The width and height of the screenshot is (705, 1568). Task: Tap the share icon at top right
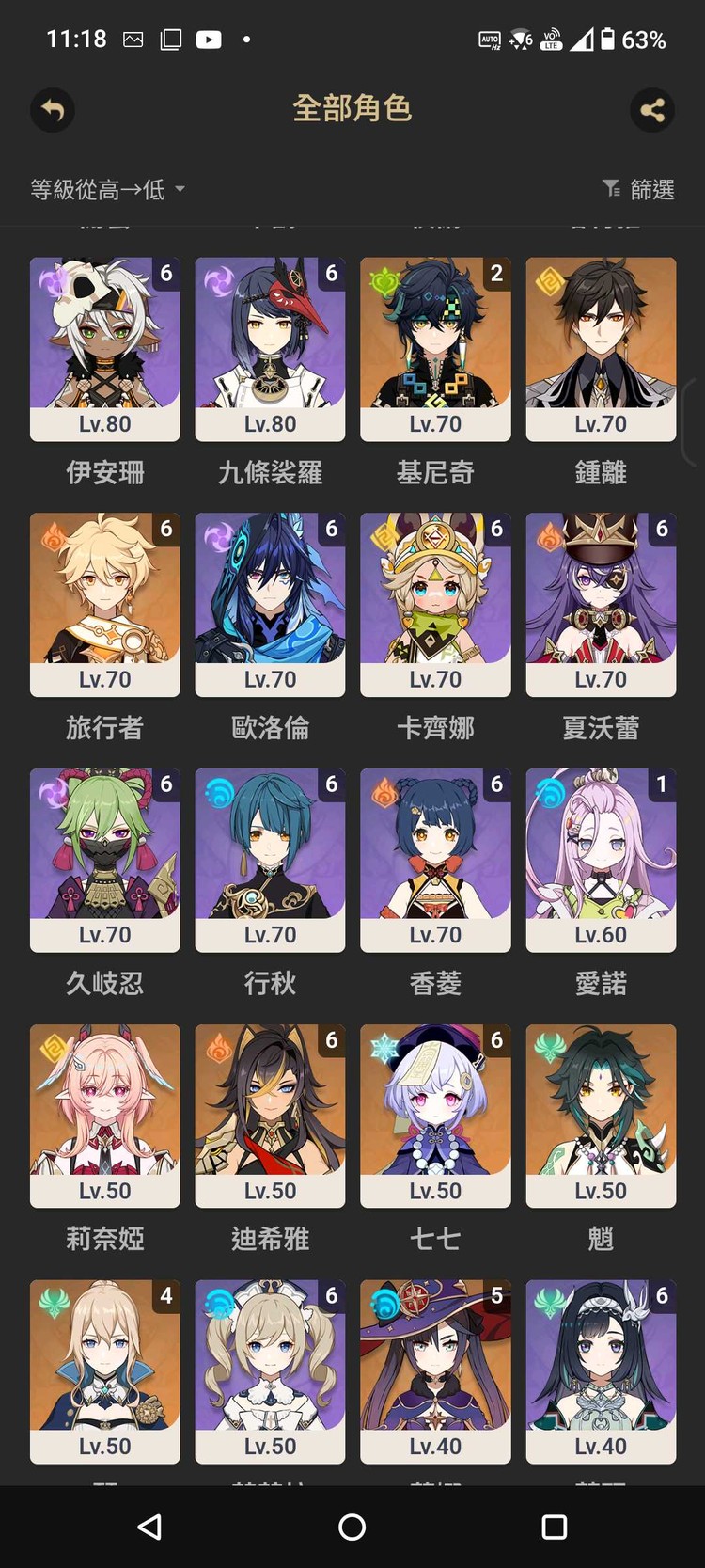[652, 110]
